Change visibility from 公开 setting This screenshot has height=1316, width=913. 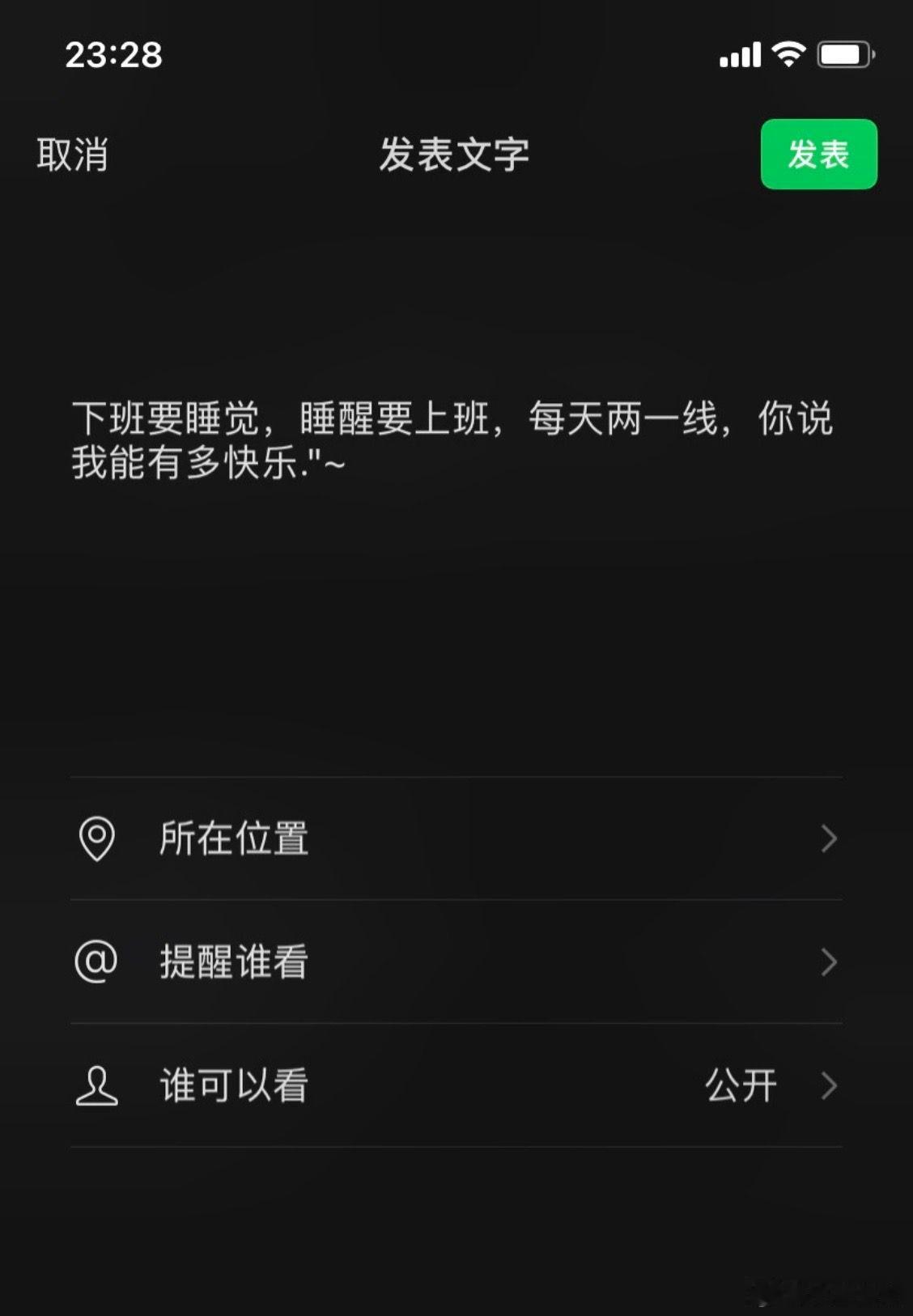[741, 1086]
